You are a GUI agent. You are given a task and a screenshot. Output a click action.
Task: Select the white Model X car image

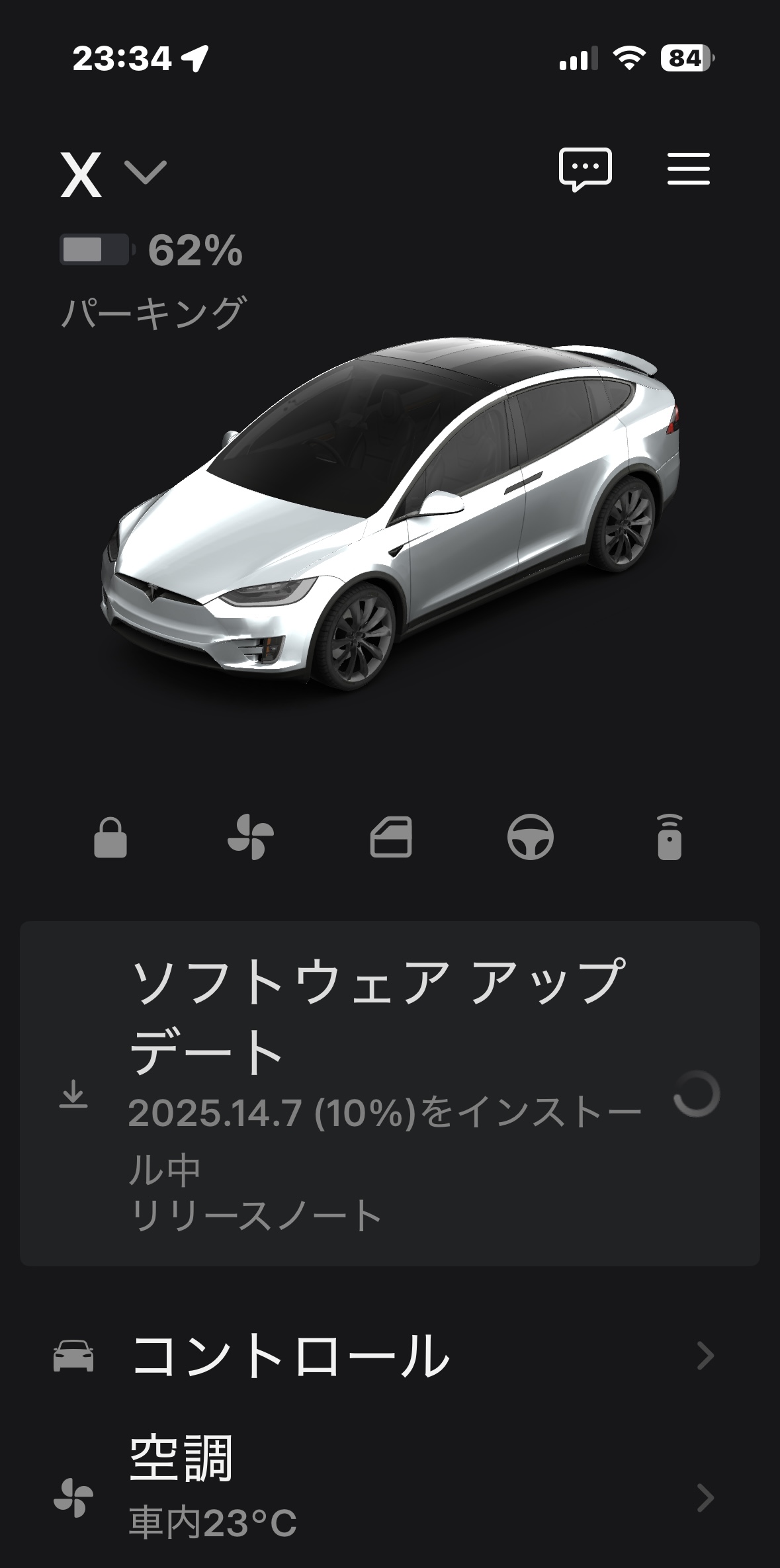pyautogui.click(x=390, y=516)
